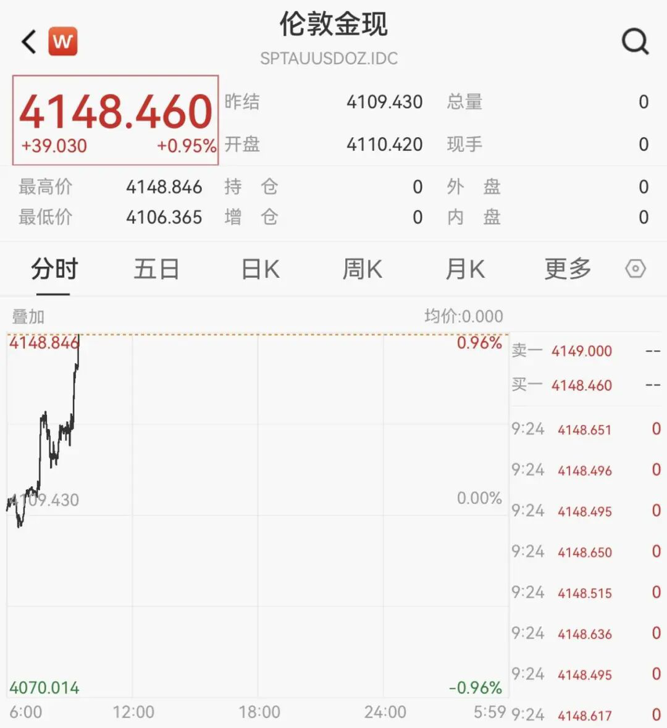Show the 周K candlestick chart

362,269
